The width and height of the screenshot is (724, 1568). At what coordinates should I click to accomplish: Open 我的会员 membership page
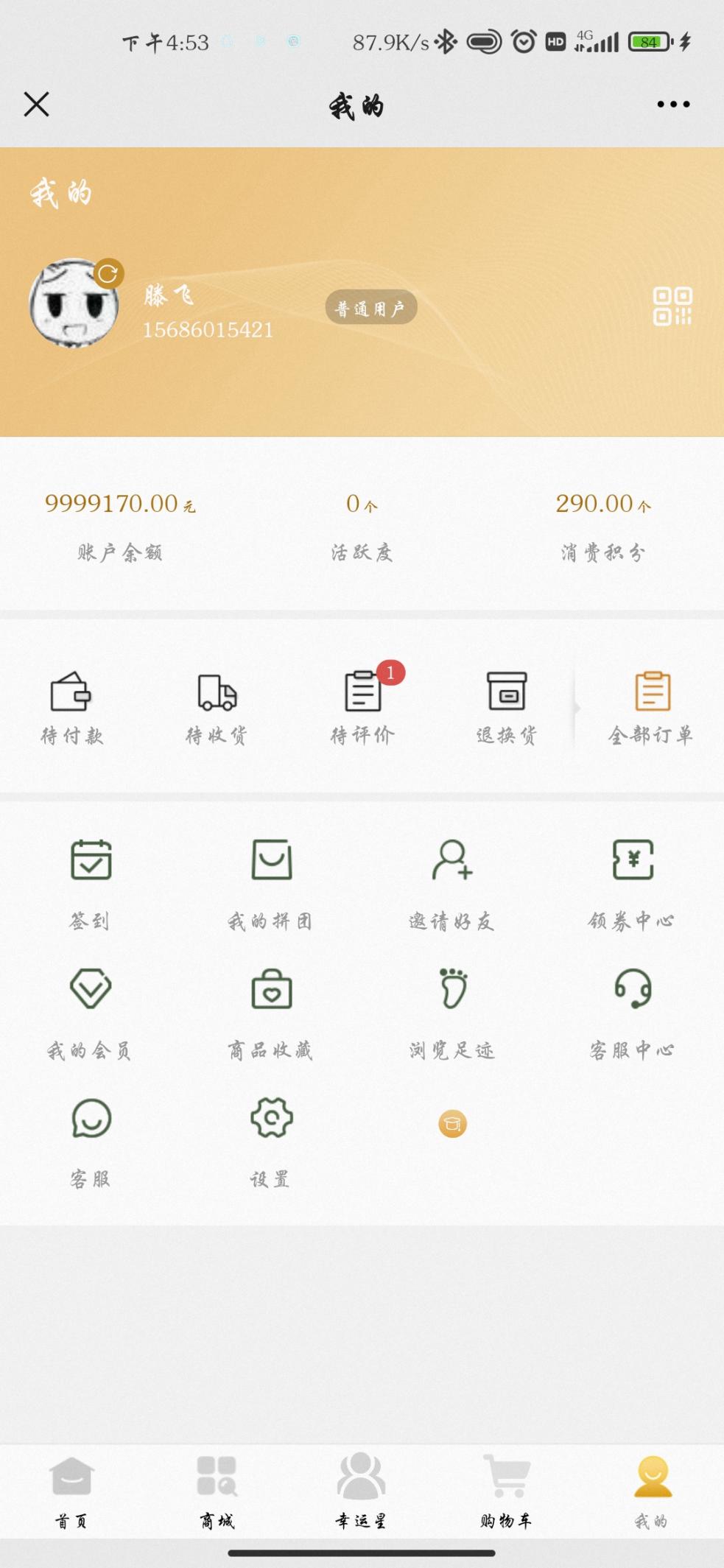91,1010
